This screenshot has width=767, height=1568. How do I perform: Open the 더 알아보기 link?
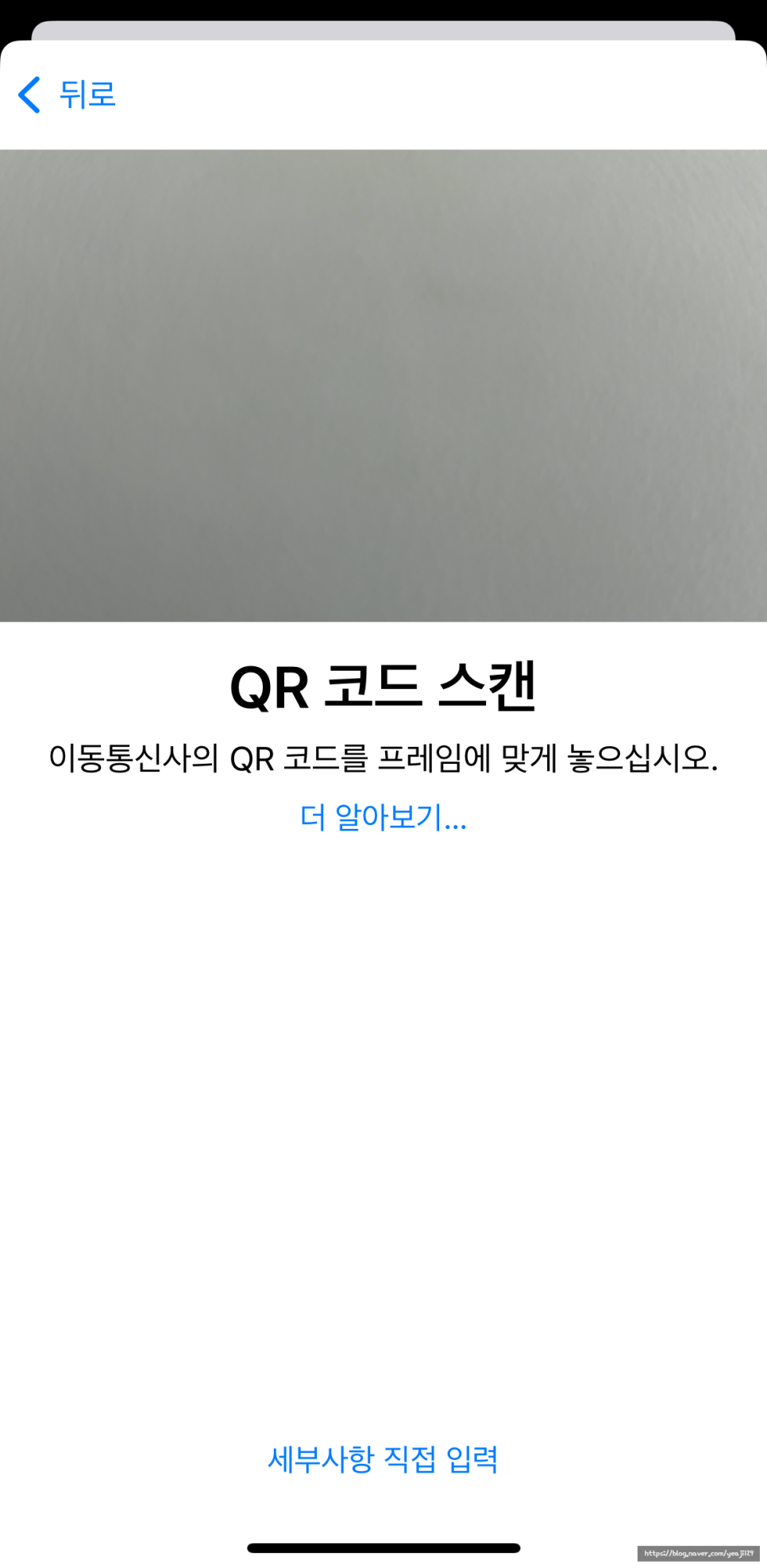pos(383,817)
